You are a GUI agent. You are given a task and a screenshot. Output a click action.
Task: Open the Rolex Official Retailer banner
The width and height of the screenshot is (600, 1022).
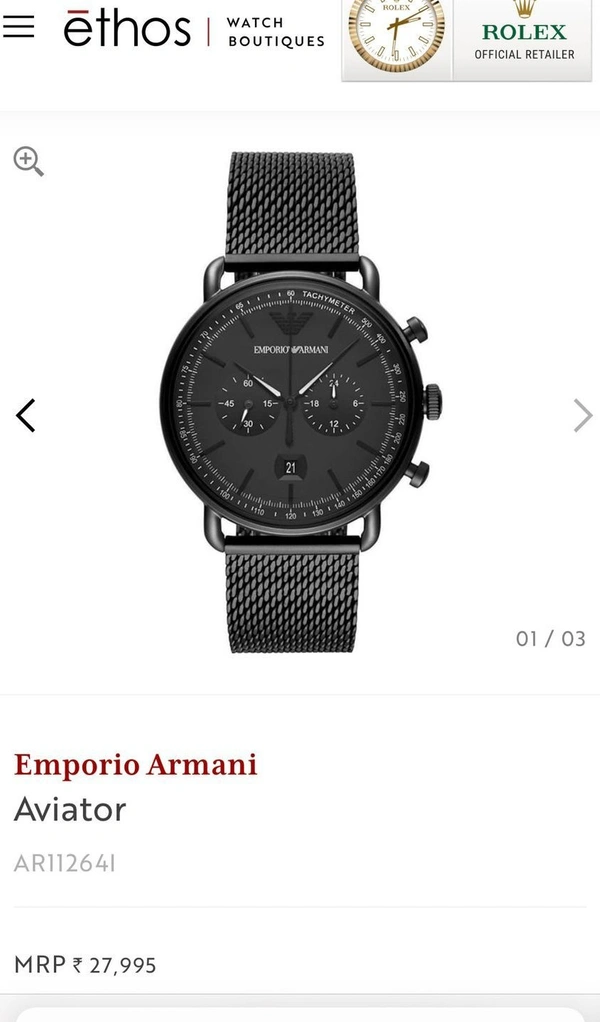pos(470,40)
